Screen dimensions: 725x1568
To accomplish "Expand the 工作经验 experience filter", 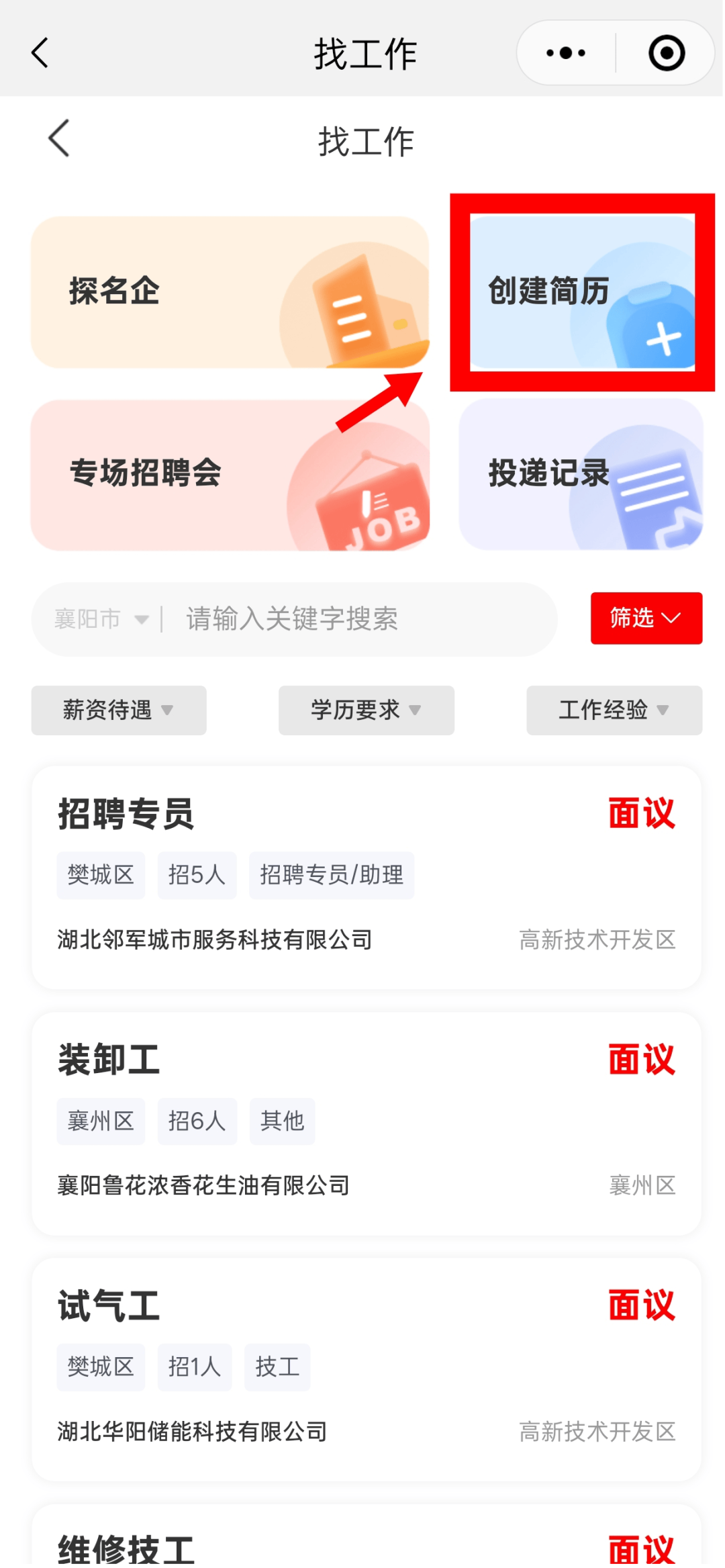I will pyautogui.click(x=614, y=710).
